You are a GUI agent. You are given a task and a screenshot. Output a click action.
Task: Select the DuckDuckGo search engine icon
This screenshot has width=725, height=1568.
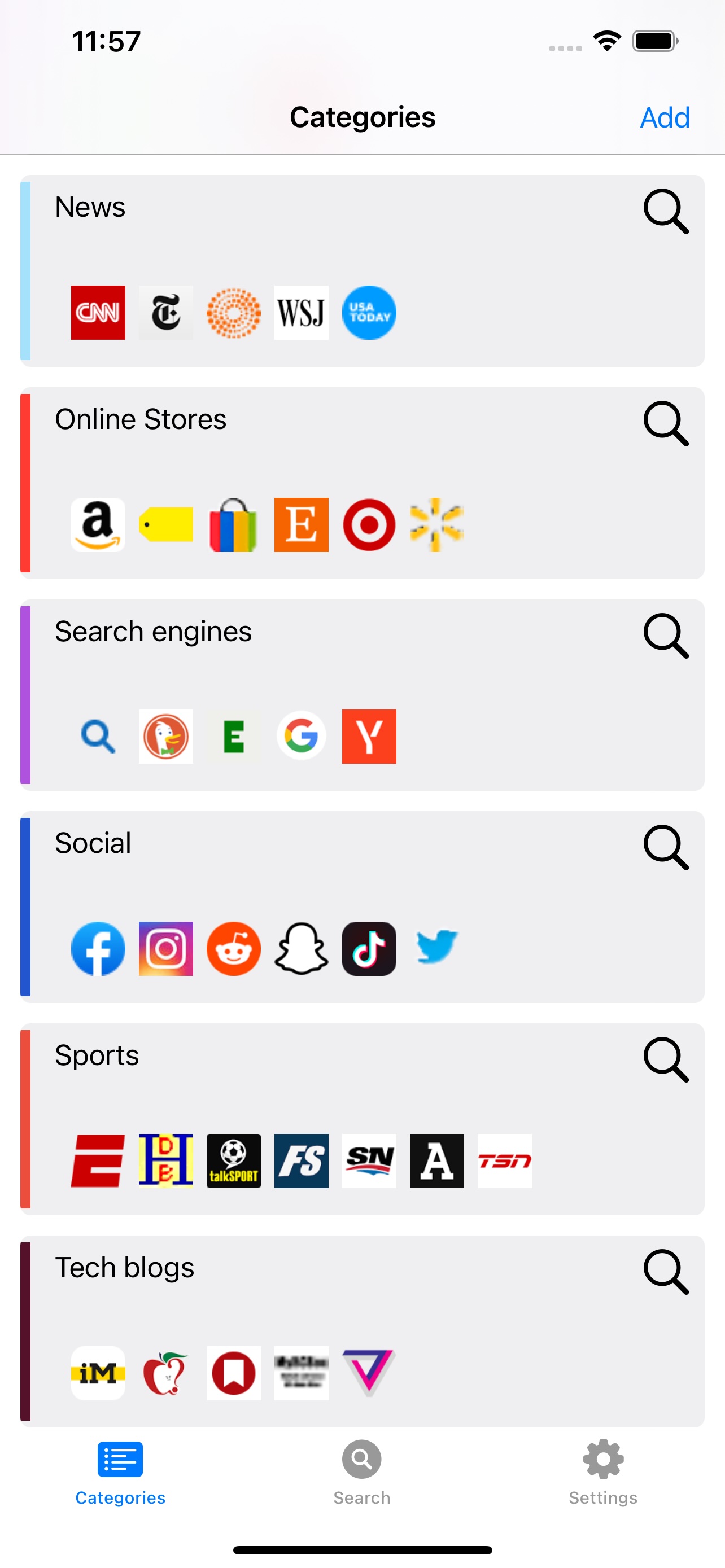165,737
